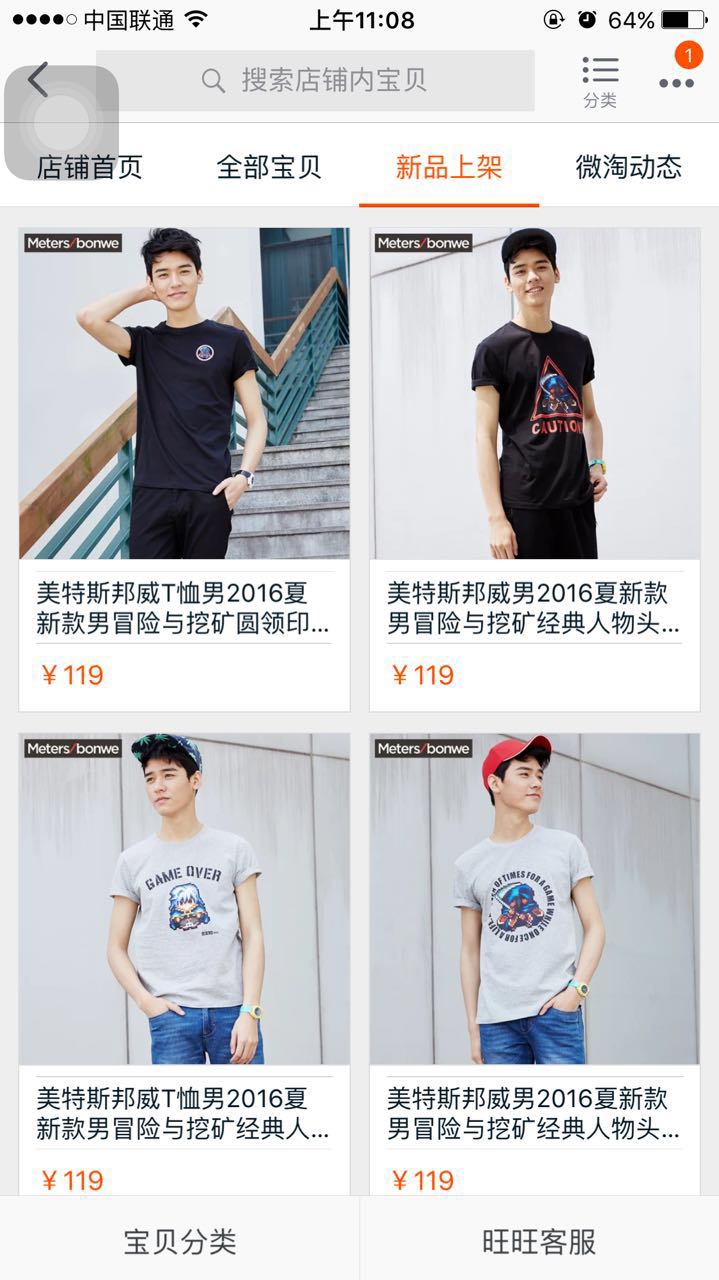Go back using the top-left arrow
Screen dimensions: 719x1280
(38, 80)
